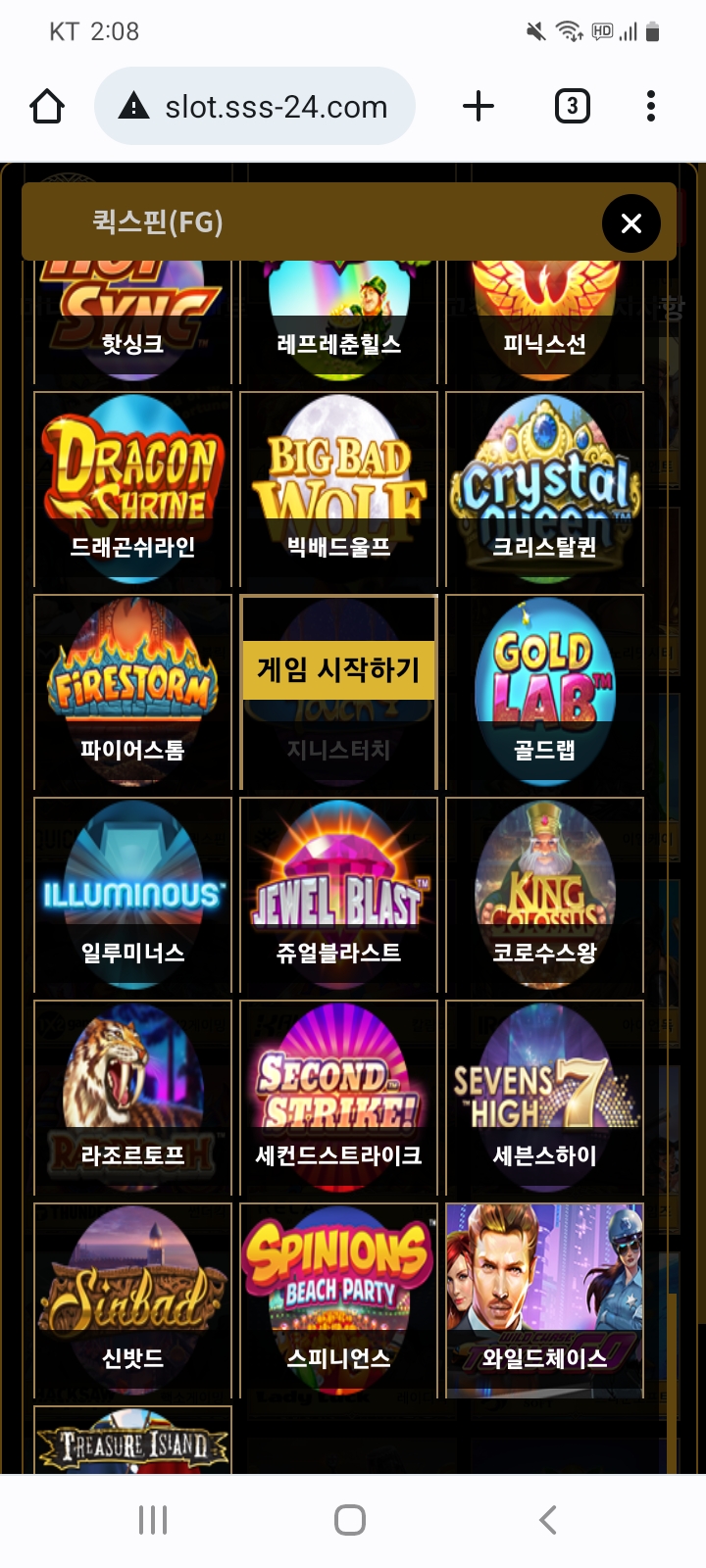Close the 퀵스핀(FG) game list
Image resolution: width=706 pixels, height=1568 pixels.
(630, 223)
